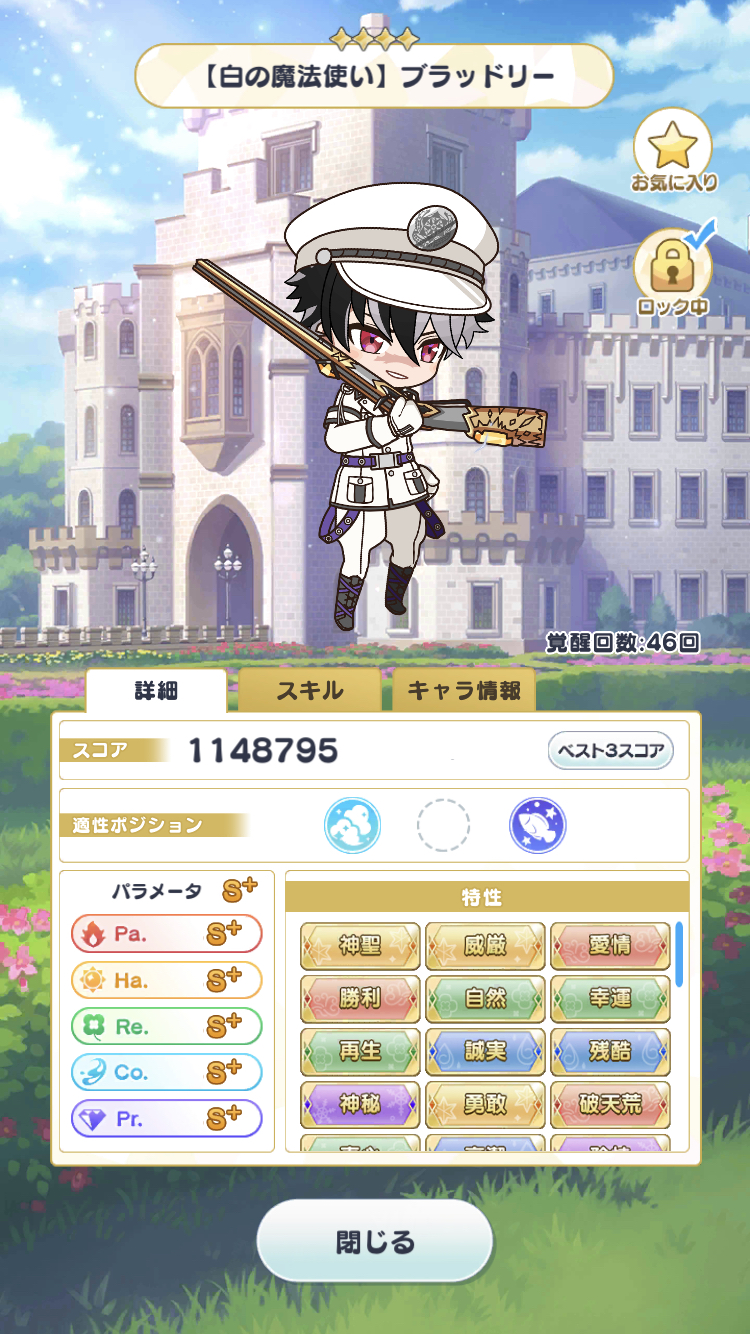
Task: Tap the 威厳 trait chip
Action: (x=485, y=946)
